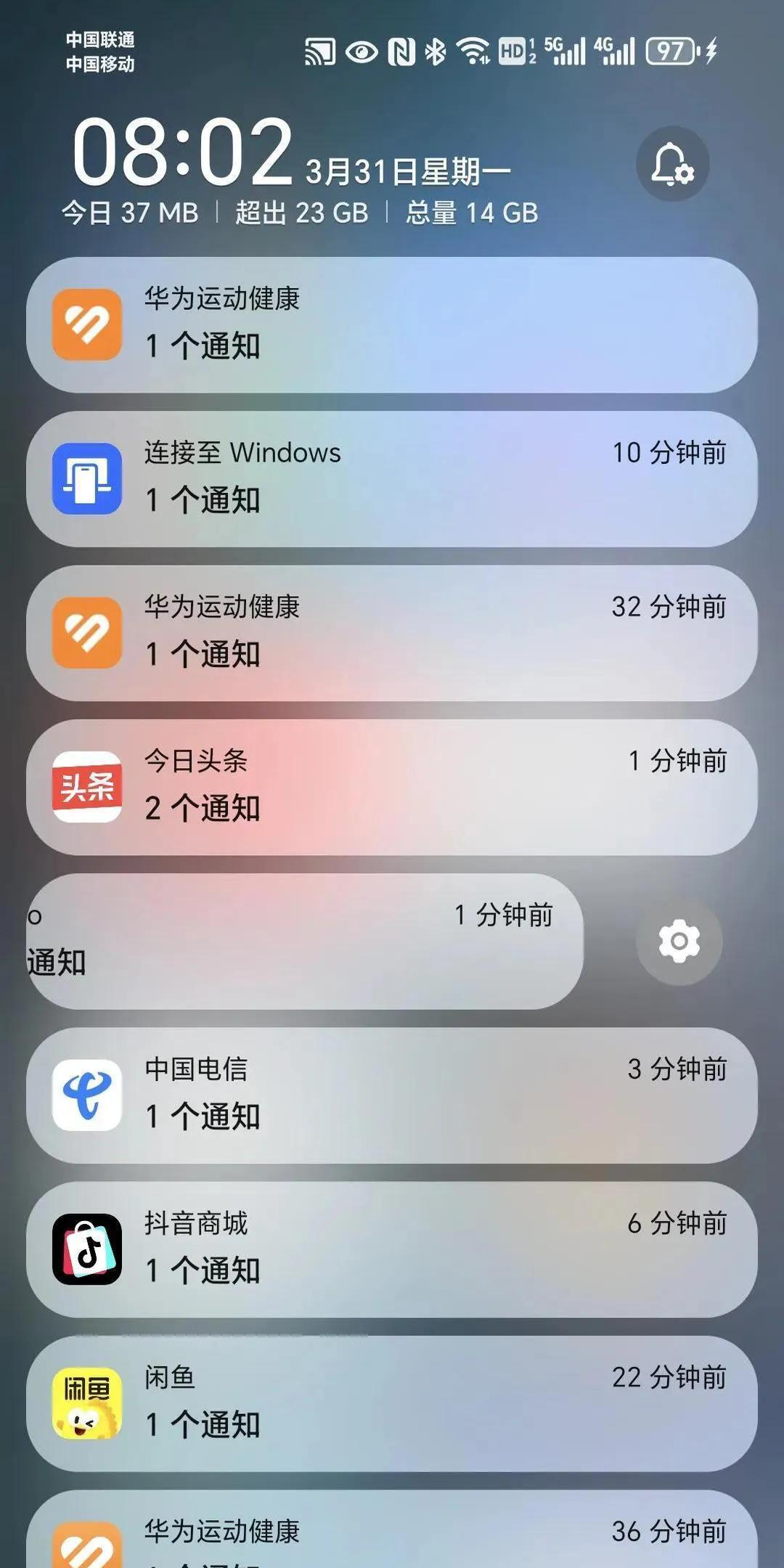Open the 华为运动健康 notification from 32 分钟前

[x=392, y=633]
